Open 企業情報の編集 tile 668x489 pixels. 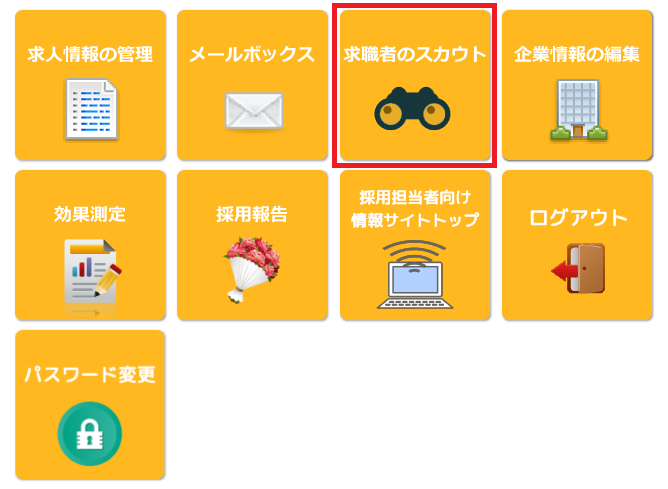[577, 85]
